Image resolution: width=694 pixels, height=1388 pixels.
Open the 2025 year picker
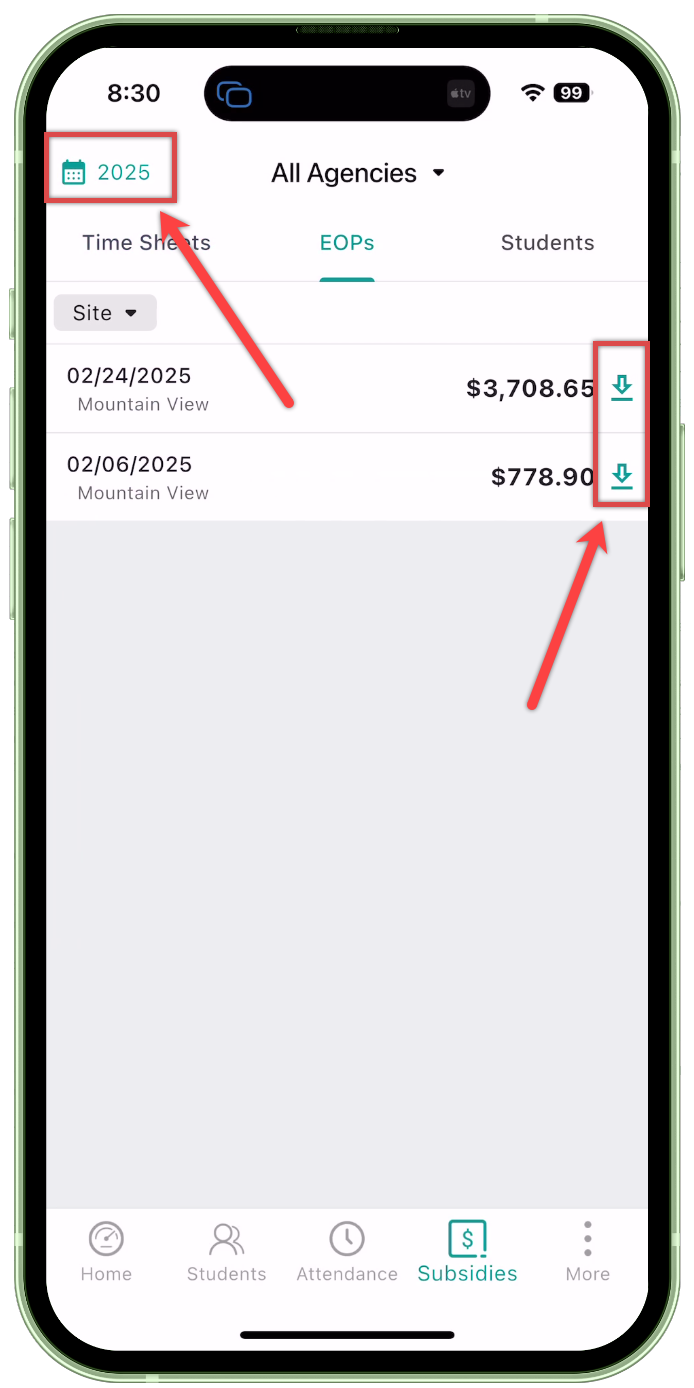(106, 172)
